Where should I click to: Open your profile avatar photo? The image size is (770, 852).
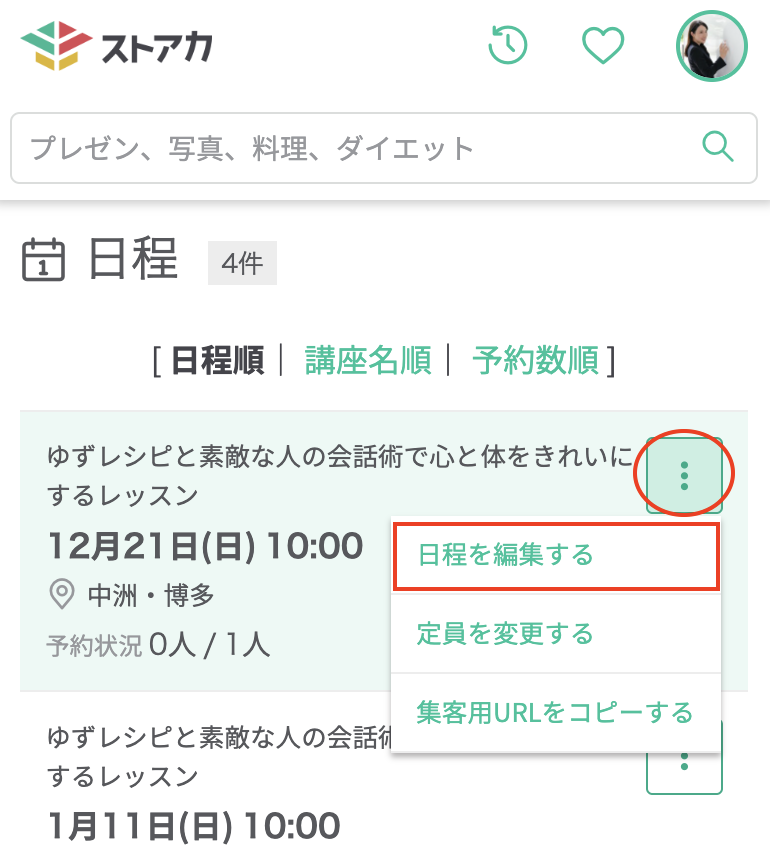[x=711, y=44]
